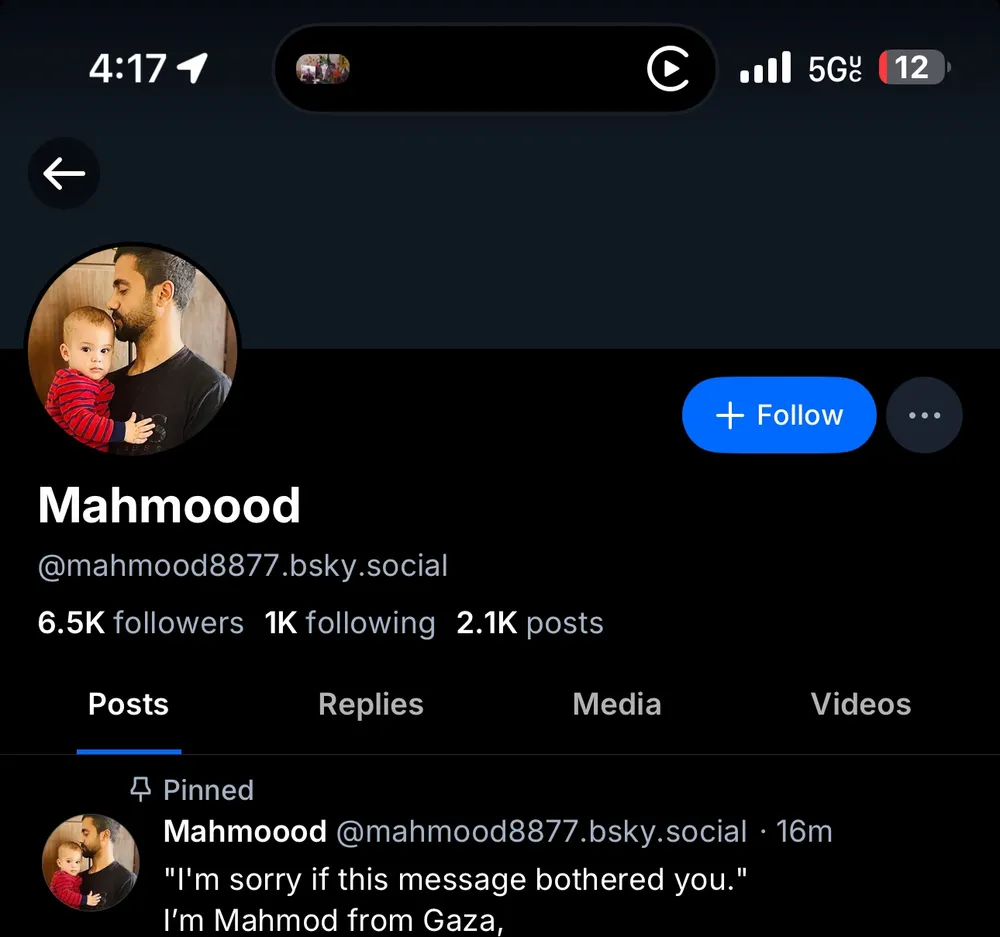Open the three-dot profile options menu
Image resolution: width=1000 pixels, height=937 pixels.
[x=924, y=415]
